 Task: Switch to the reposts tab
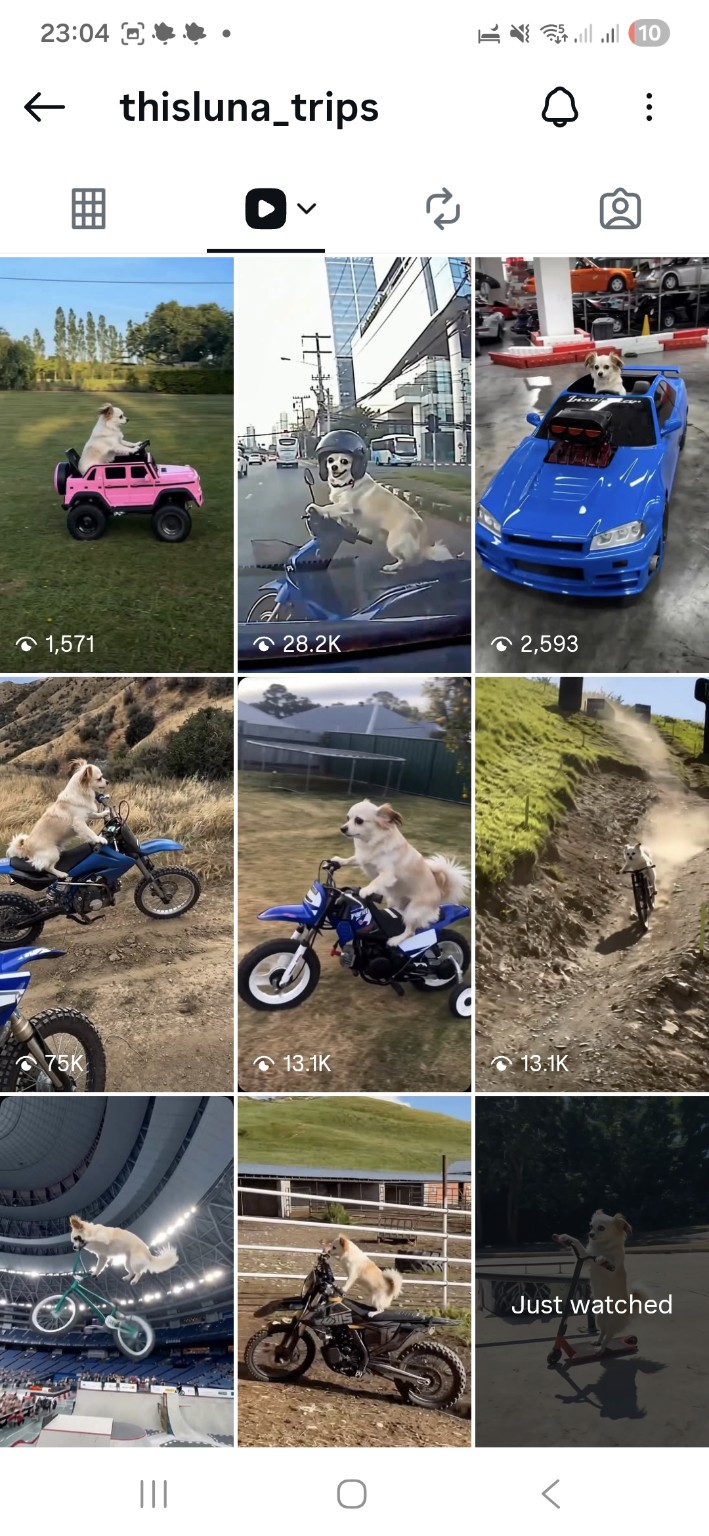coord(443,209)
